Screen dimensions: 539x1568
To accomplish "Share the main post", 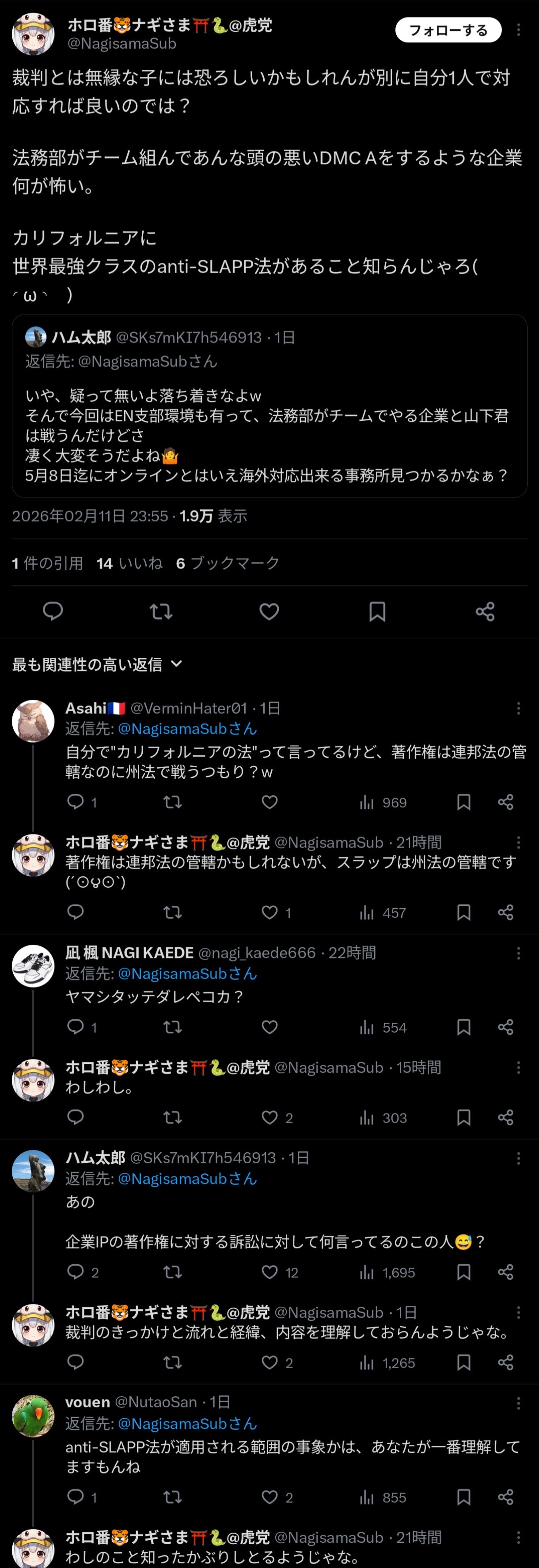I will tap(485, 611).
